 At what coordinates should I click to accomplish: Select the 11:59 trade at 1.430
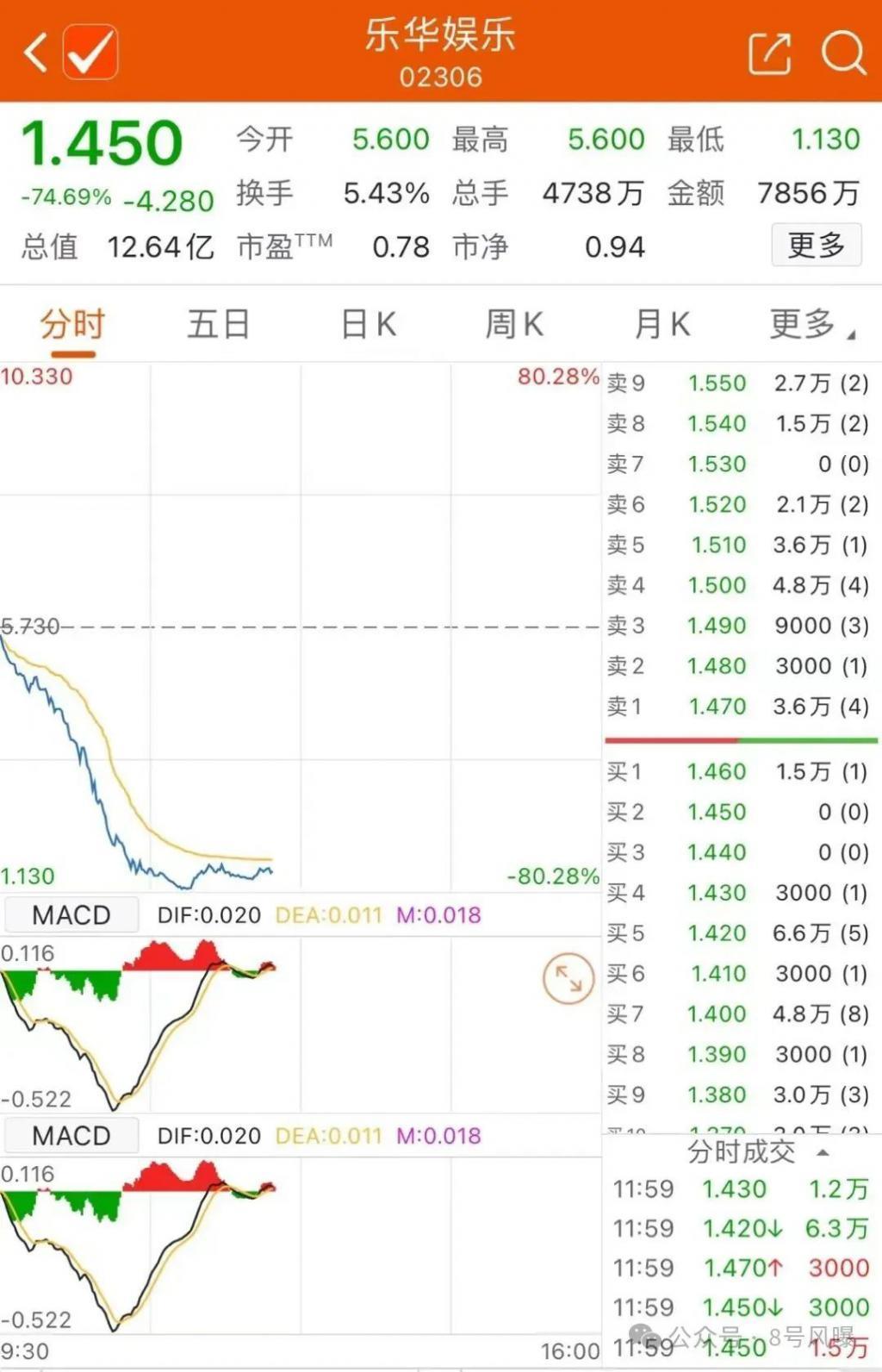[741, 1188]
